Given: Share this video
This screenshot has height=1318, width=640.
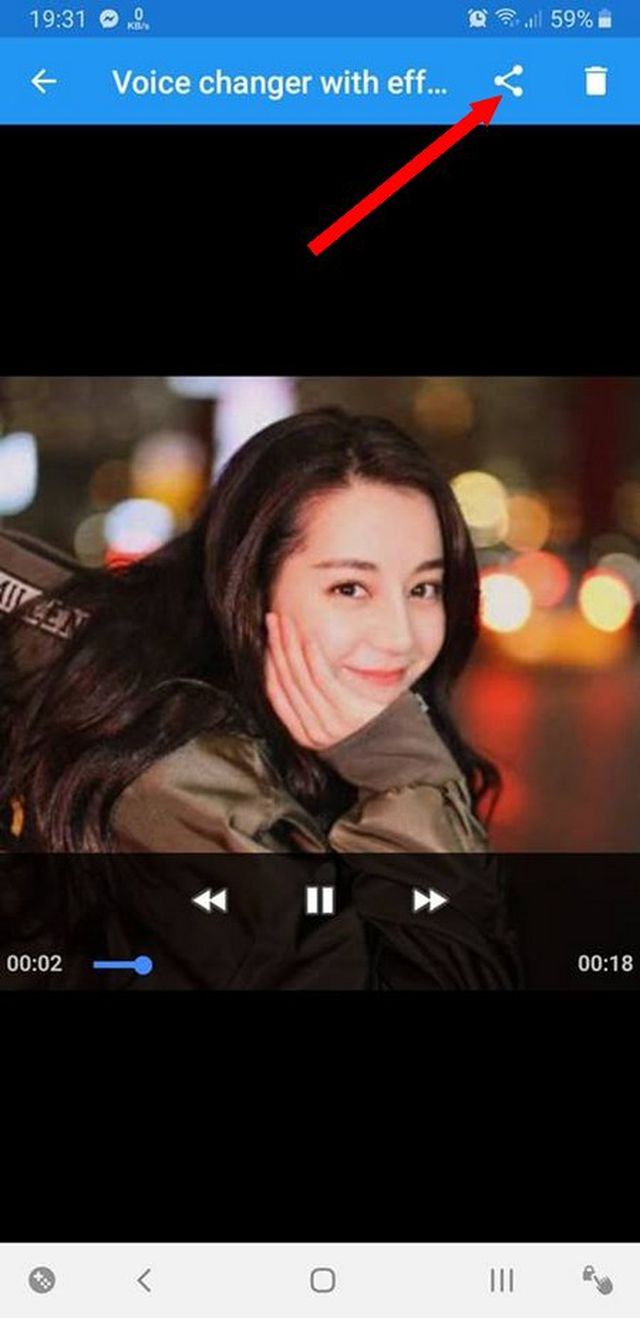Looking at the screenshot, I should click(509, 81).
